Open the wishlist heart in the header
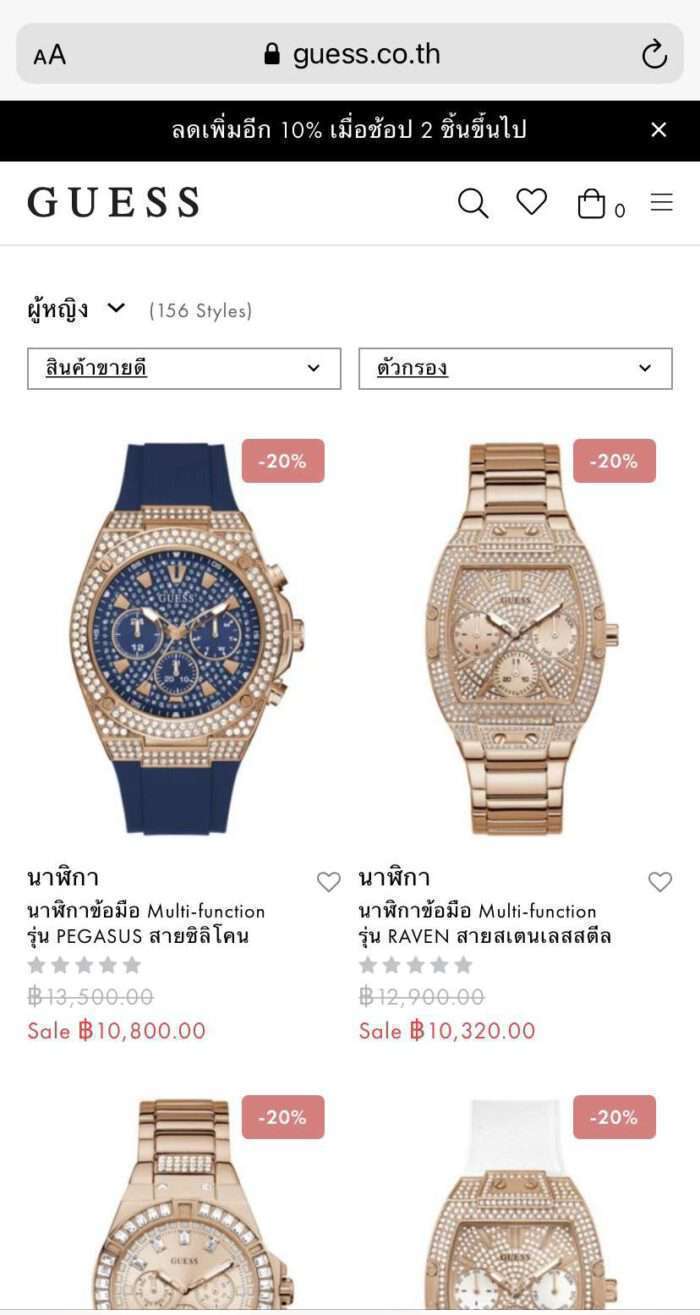The width and height of the screenshot is (700, 1315). [x=531, y=202]
